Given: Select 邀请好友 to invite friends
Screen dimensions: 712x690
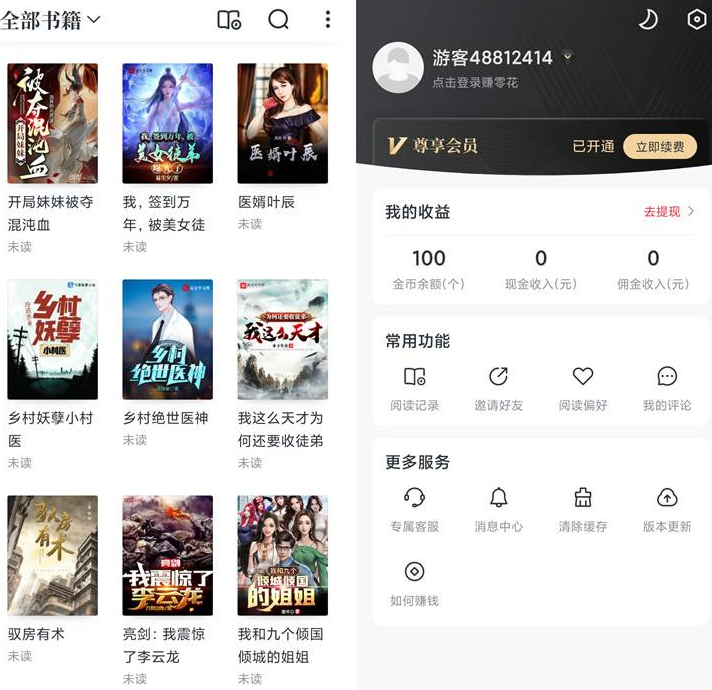Looking at the screenshot, I should pos(498,388).
